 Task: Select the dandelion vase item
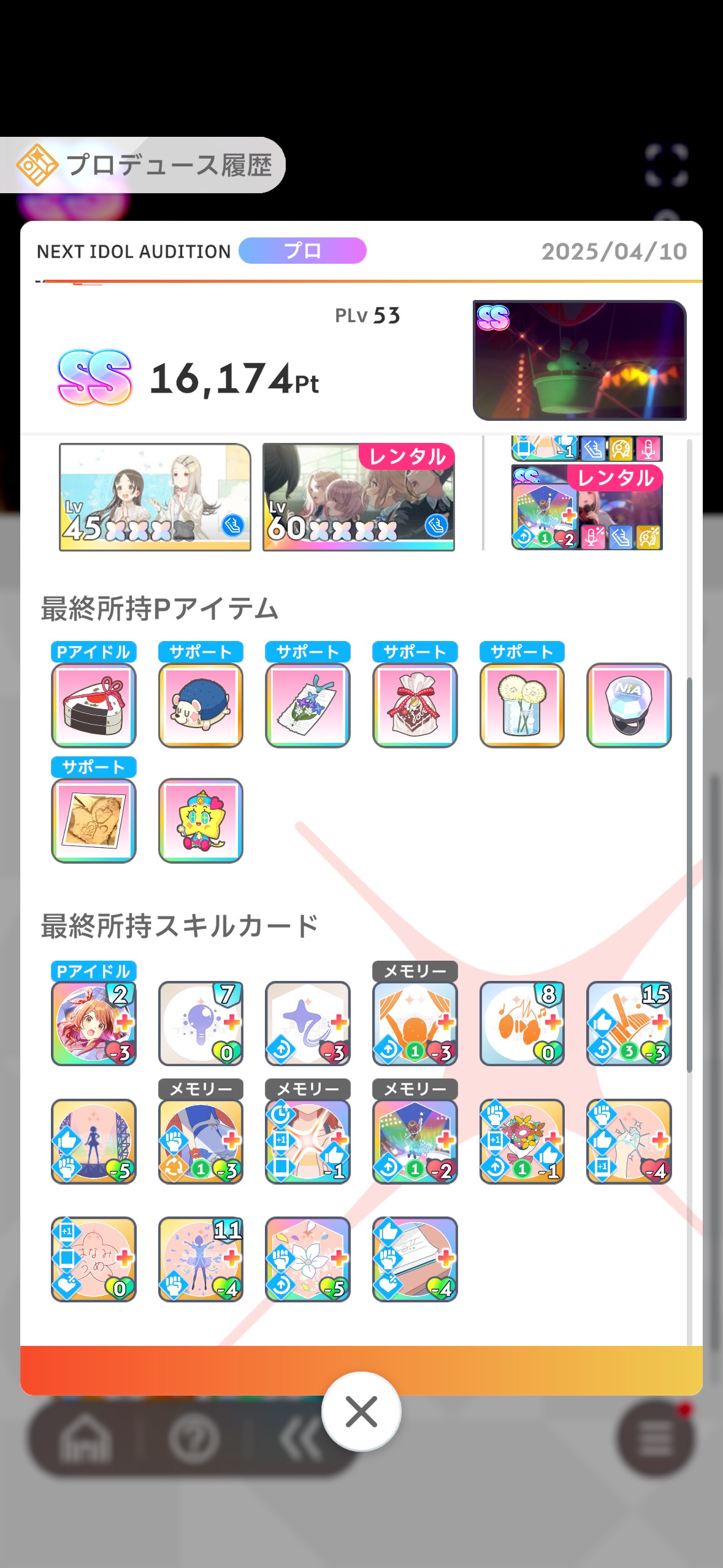click(x=522, y=705)
